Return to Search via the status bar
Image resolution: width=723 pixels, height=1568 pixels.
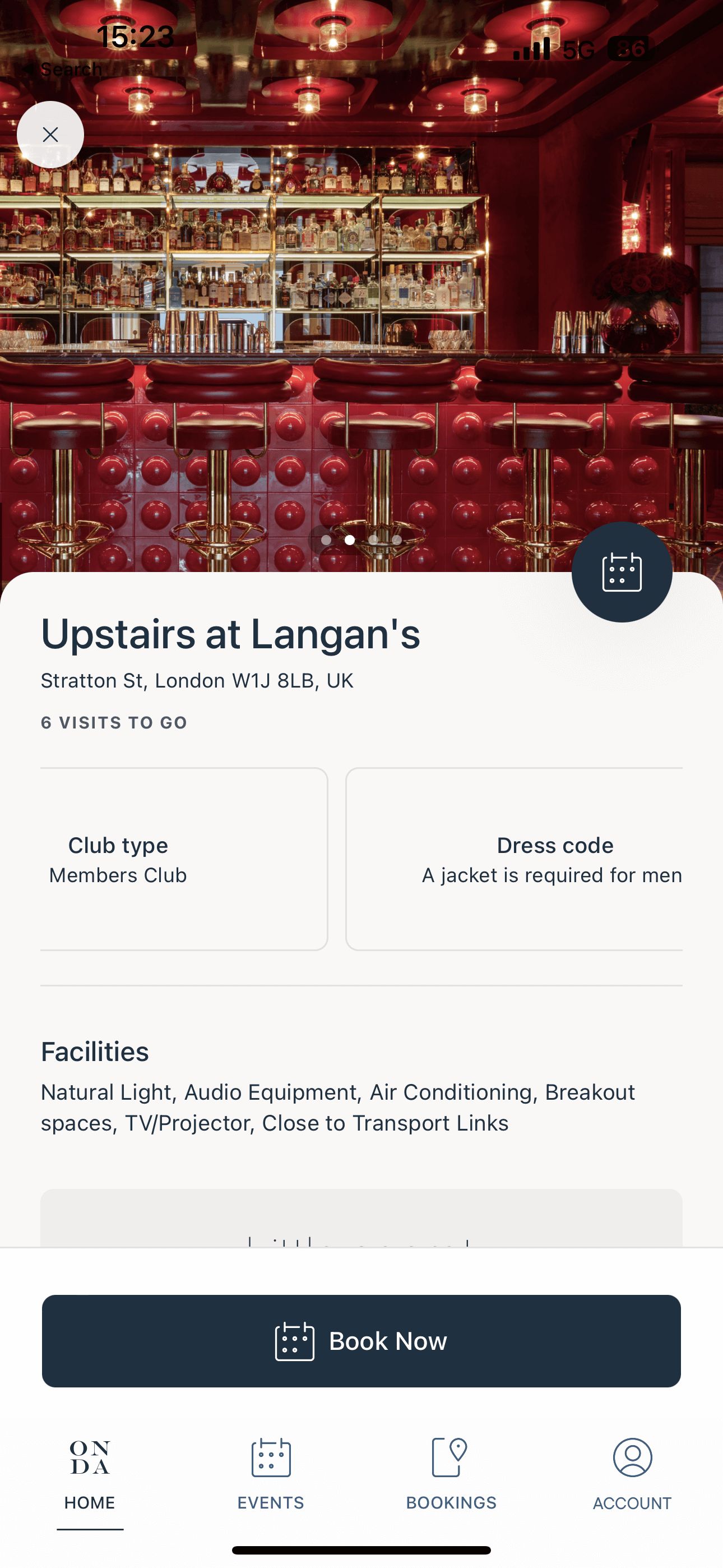click(62, 70)
